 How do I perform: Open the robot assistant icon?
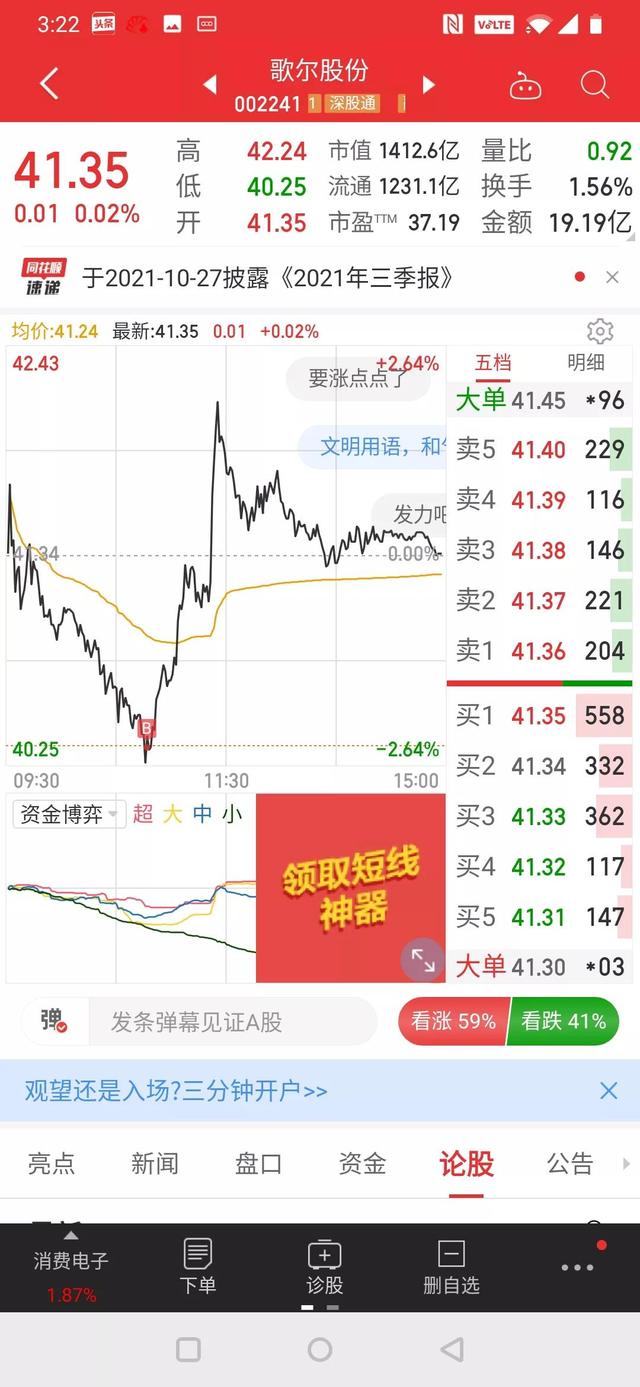tap(525, 86)
